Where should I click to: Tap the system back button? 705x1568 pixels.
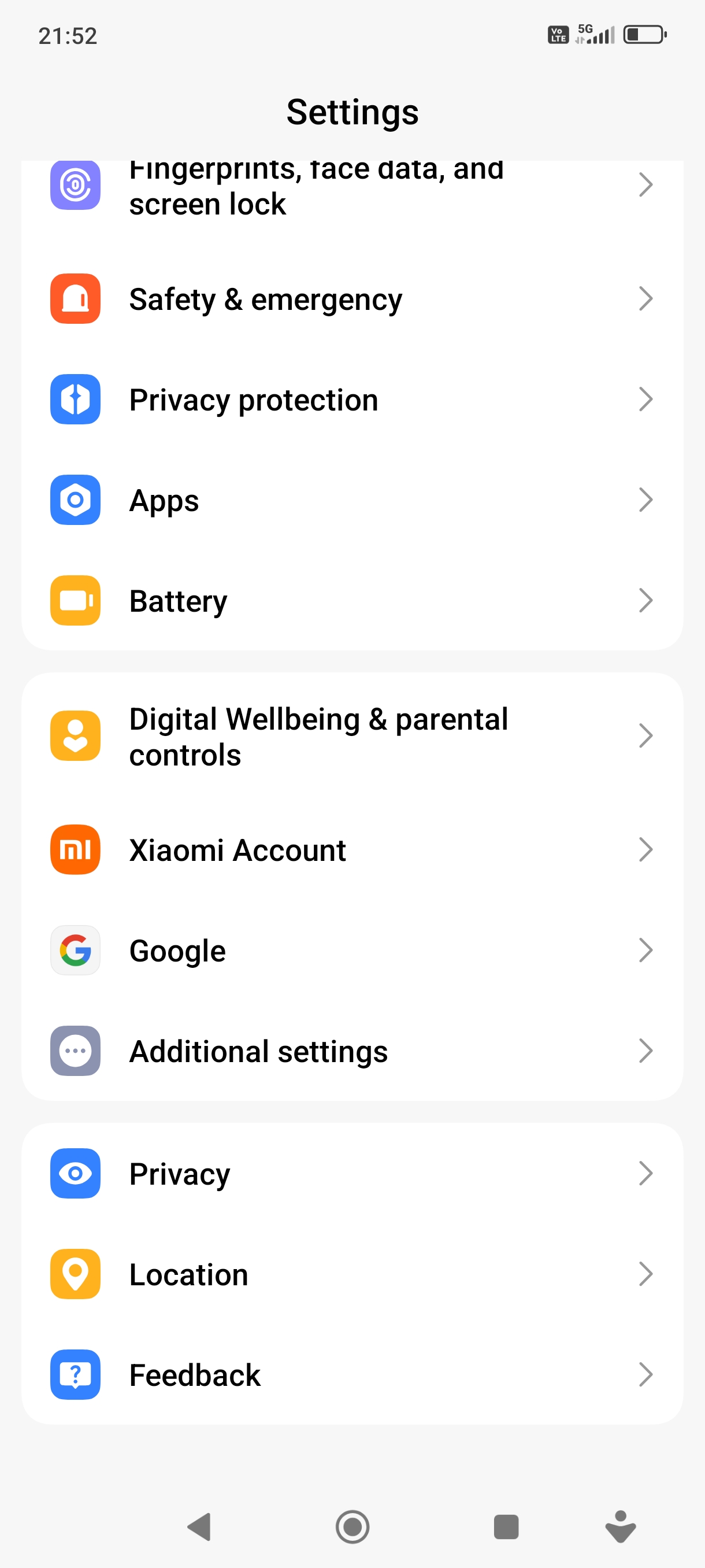(199, 1526)
